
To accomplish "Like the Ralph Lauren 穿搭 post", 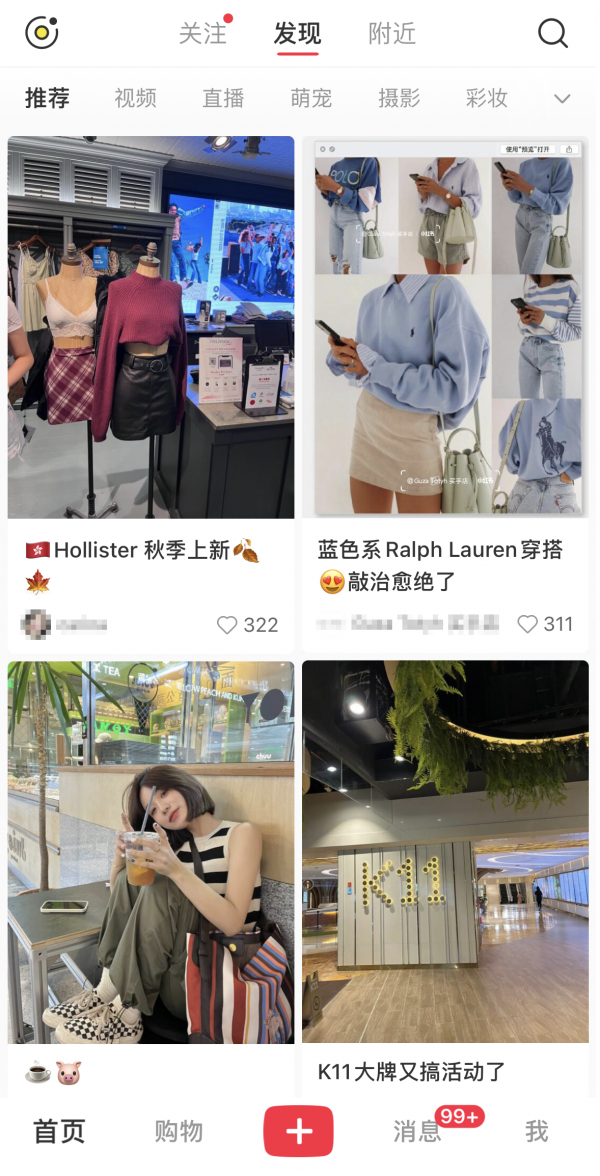I will (527, 625).
